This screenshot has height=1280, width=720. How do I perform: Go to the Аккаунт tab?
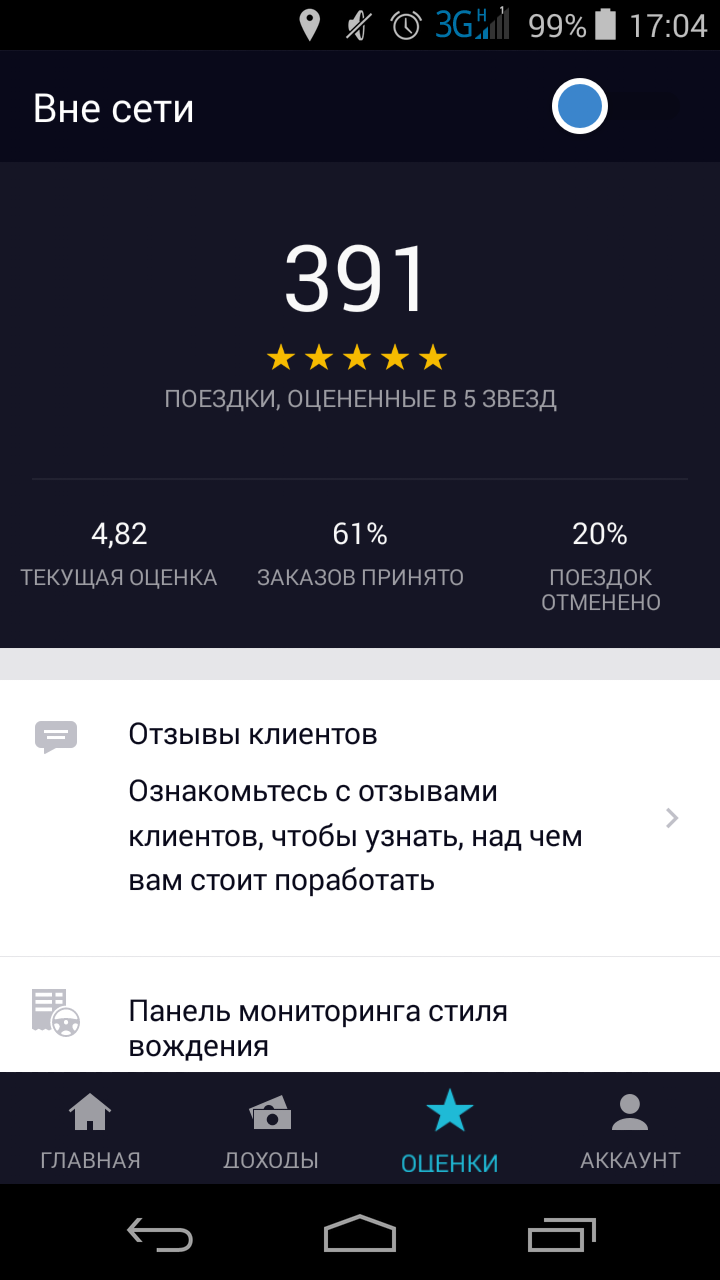point(630,1131)
